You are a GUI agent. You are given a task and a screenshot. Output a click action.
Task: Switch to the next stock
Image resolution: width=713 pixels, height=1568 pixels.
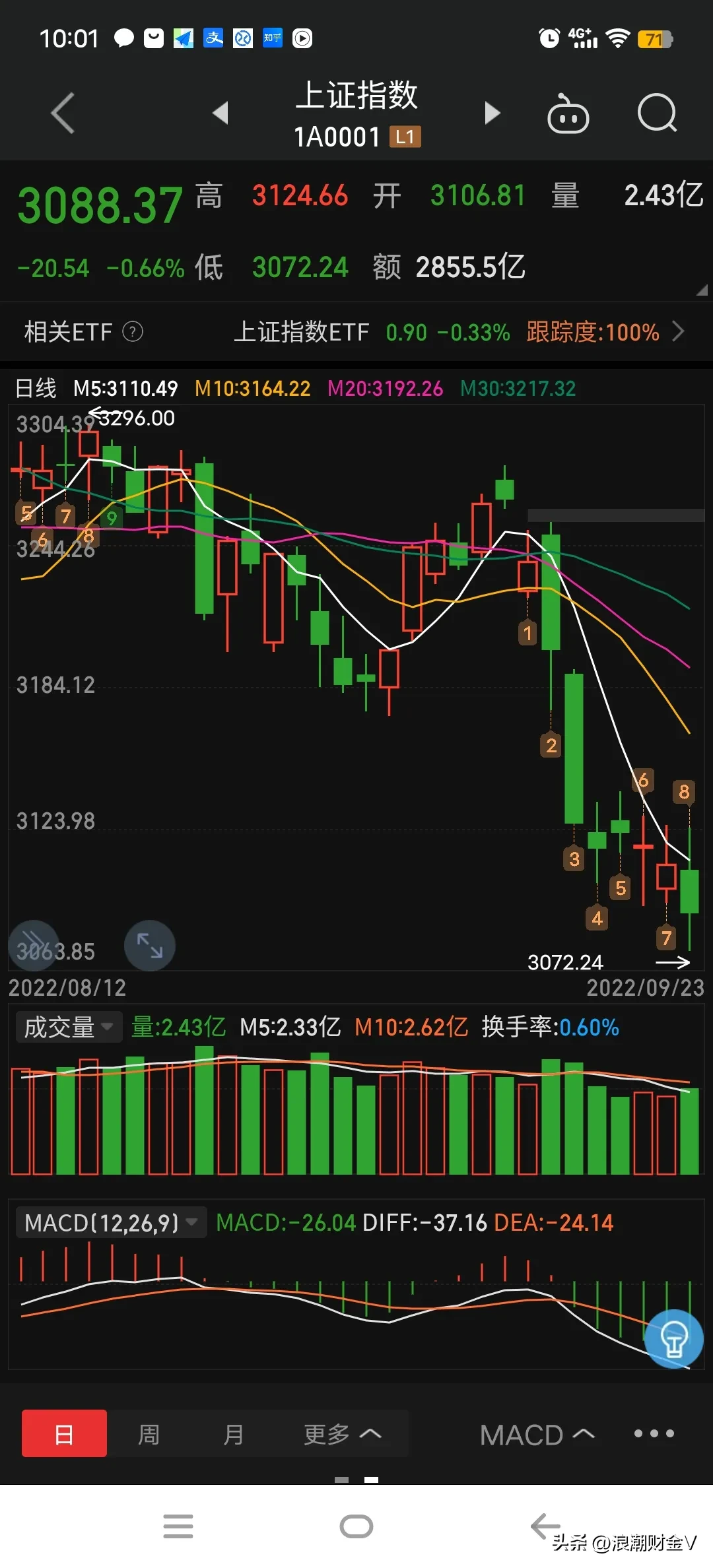click(x=492, y=113)
